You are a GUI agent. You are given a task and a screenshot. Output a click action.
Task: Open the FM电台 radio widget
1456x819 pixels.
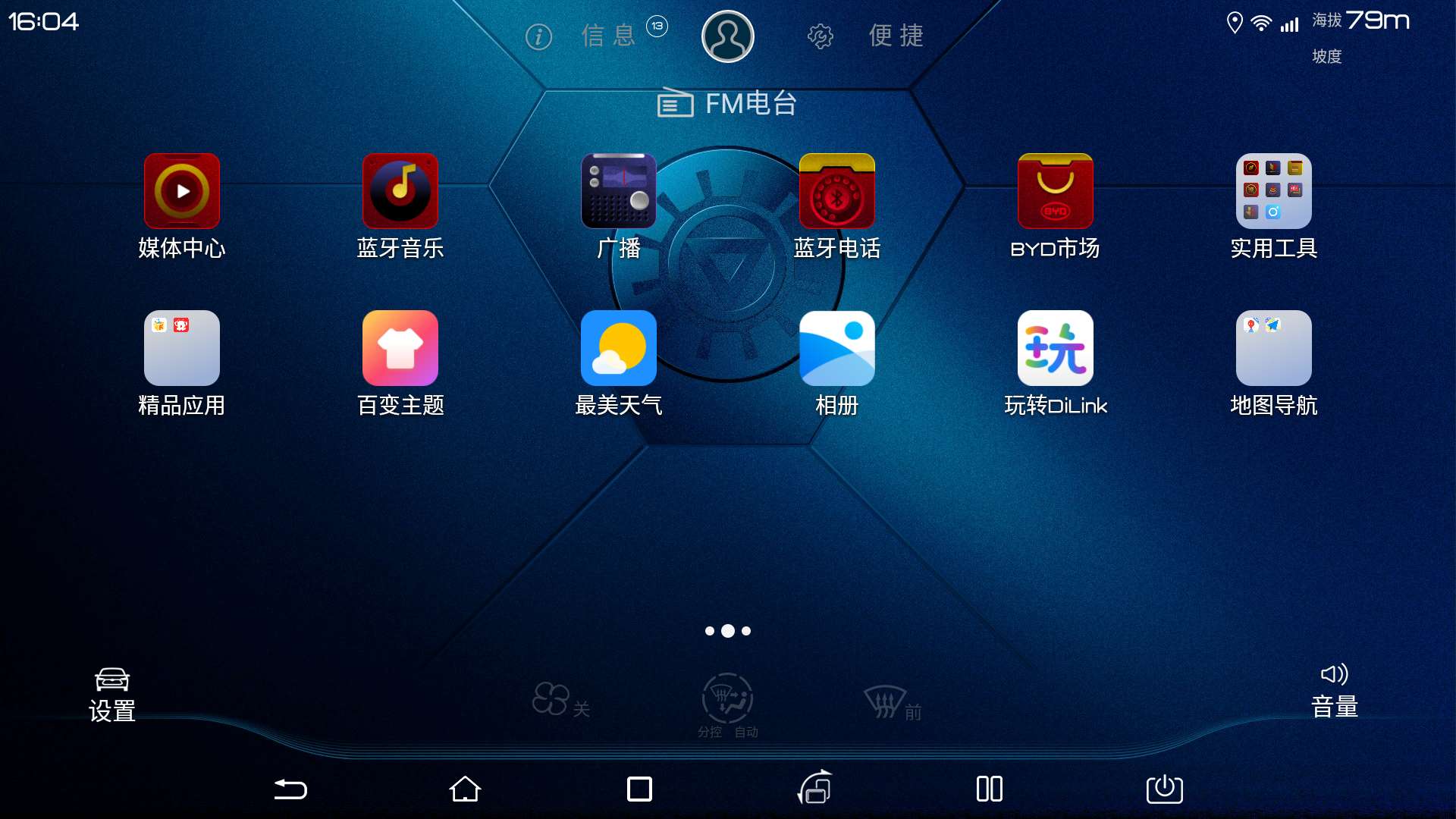pyautogui.click(x=728, y=103)
